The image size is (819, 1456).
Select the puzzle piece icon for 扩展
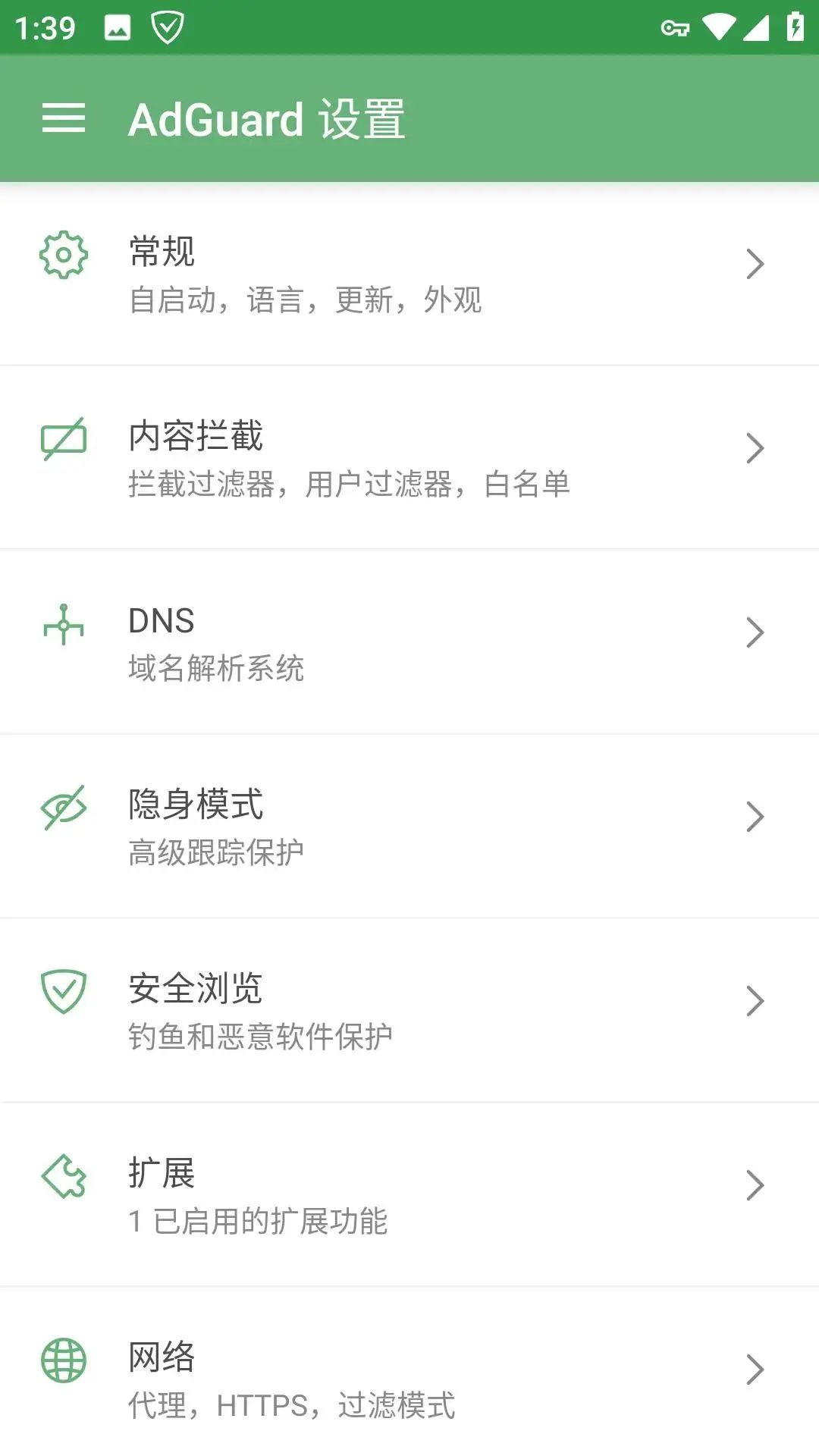click(64, 1175)
